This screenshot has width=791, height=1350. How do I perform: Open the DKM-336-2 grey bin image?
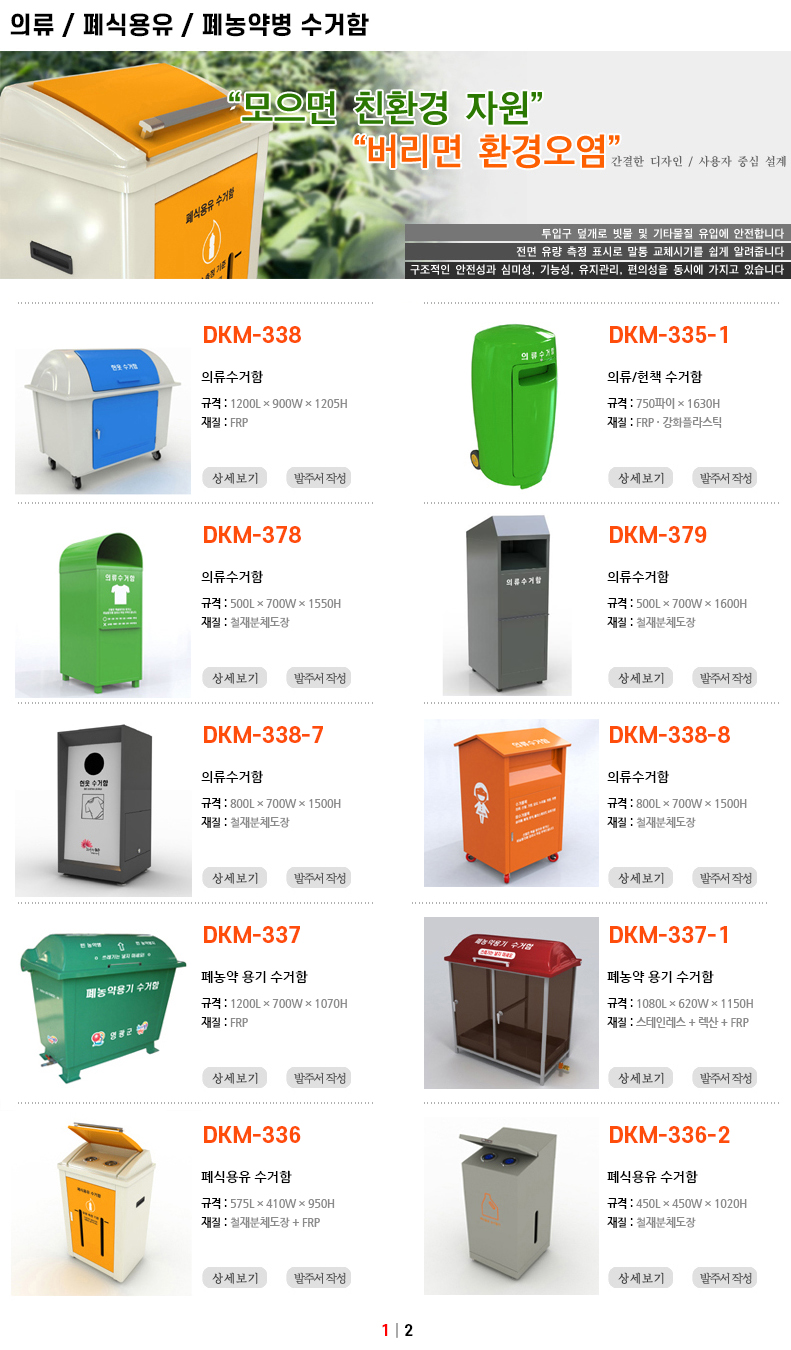tap(511, 1207)
